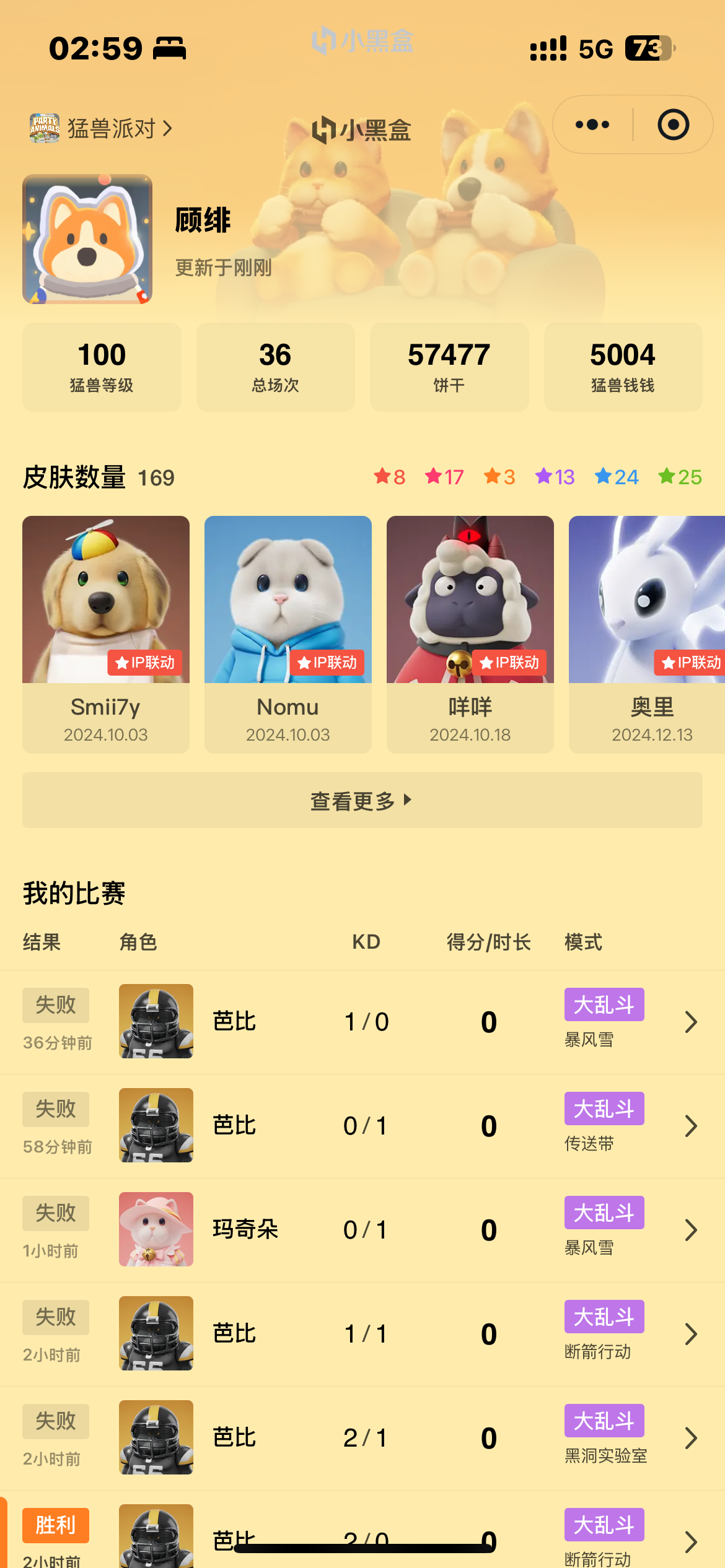The width and height of the screenshot is (725, 1568).
Task: Tap 顾绯's corgi profile avatar
Action: [x=87, y=239]
